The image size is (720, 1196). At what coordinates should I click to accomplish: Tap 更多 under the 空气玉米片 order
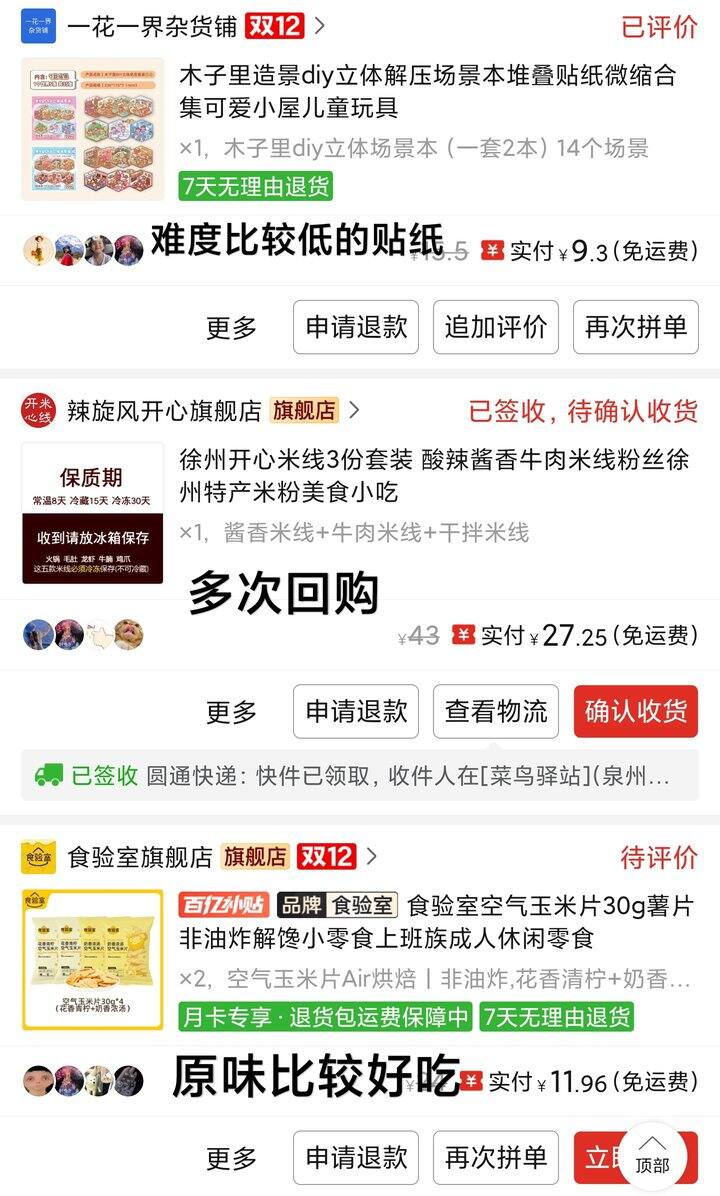coord(231,1158)
